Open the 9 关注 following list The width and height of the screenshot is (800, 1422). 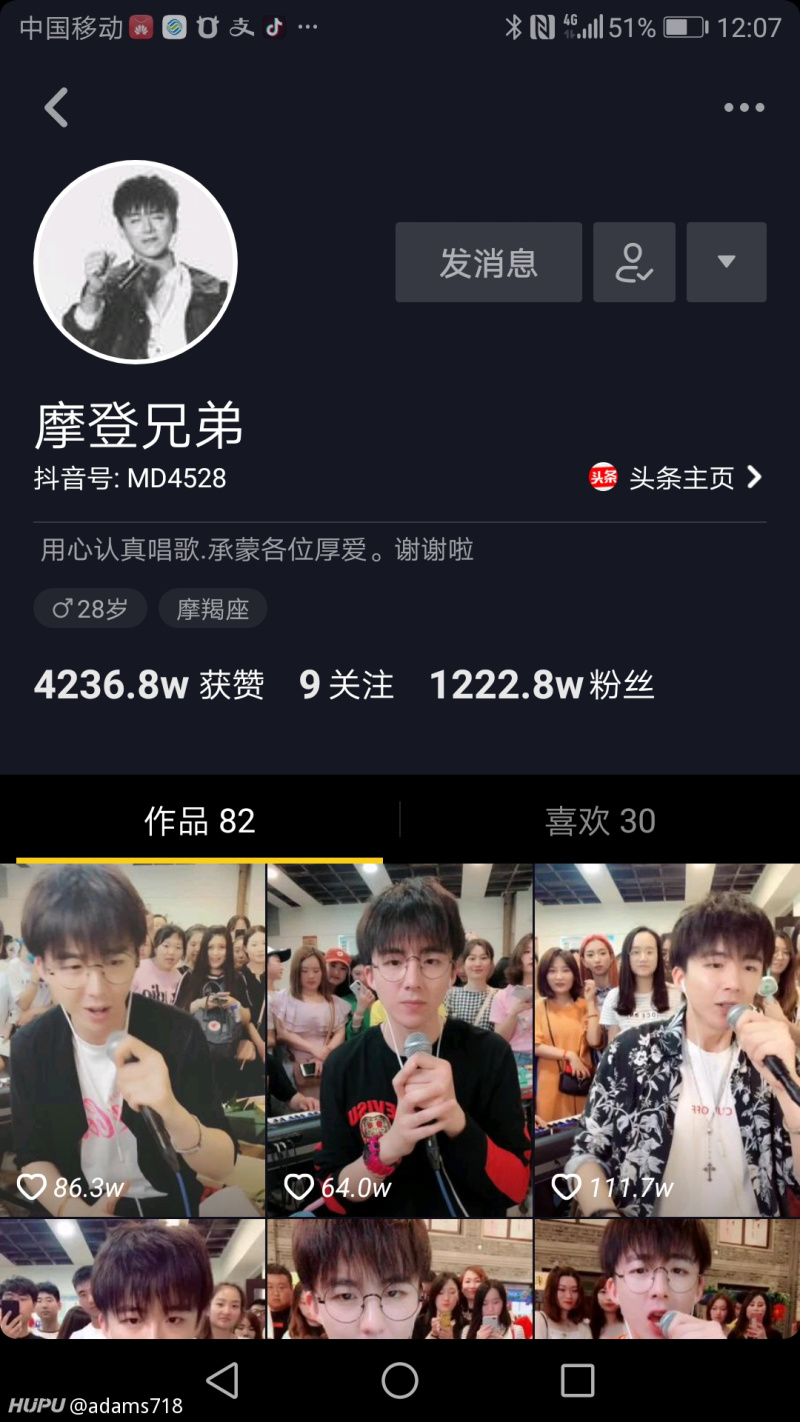(346, 684)
